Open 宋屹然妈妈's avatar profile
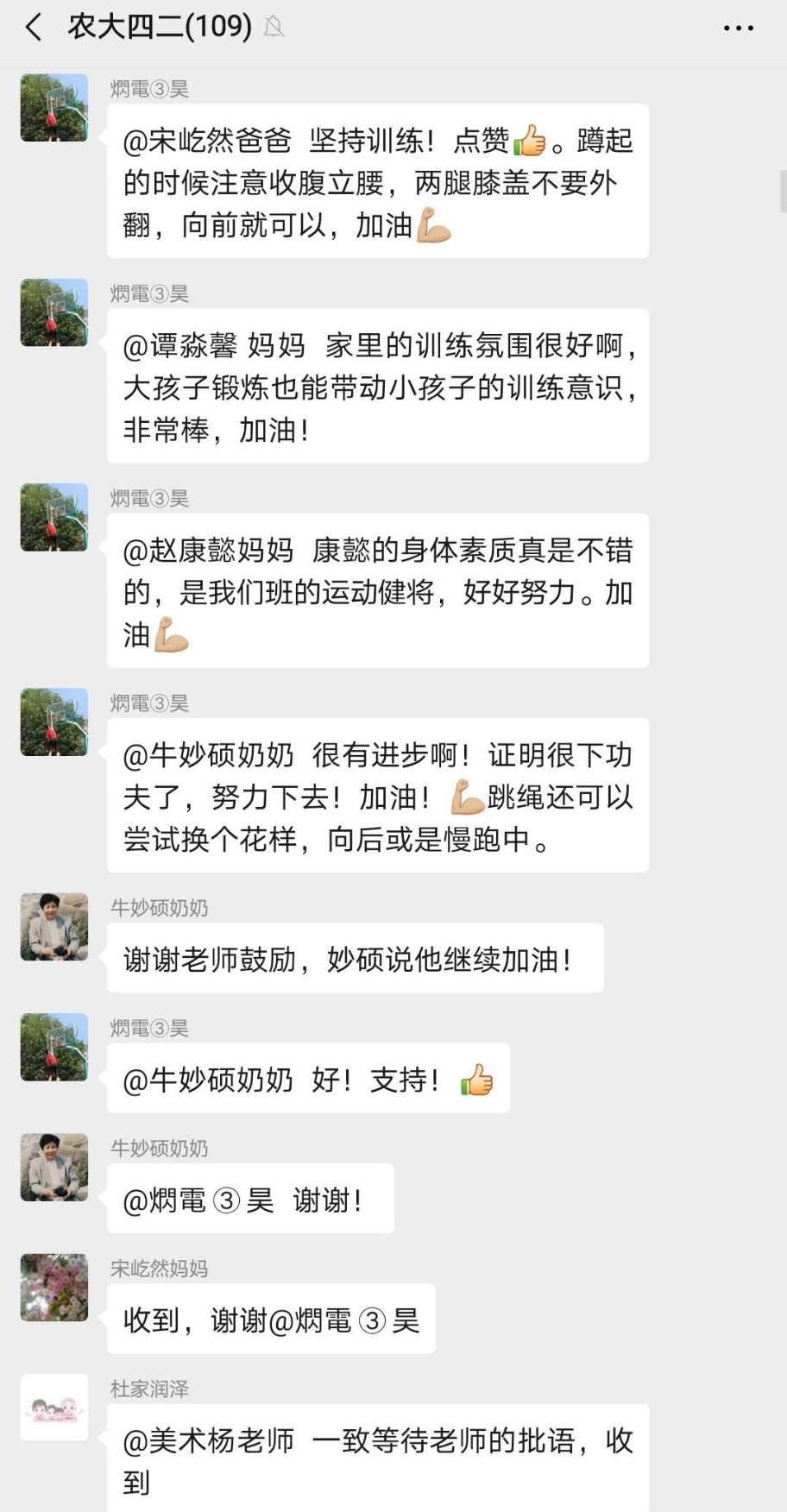The width and height of the screenshot is (787, 1512). [x=54, y=1287]
